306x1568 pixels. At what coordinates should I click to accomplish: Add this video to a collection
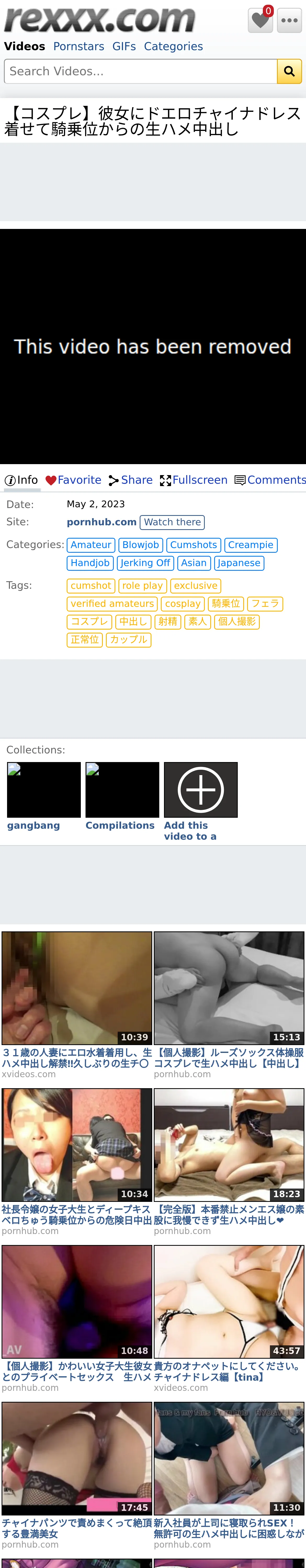click(201, 802)
